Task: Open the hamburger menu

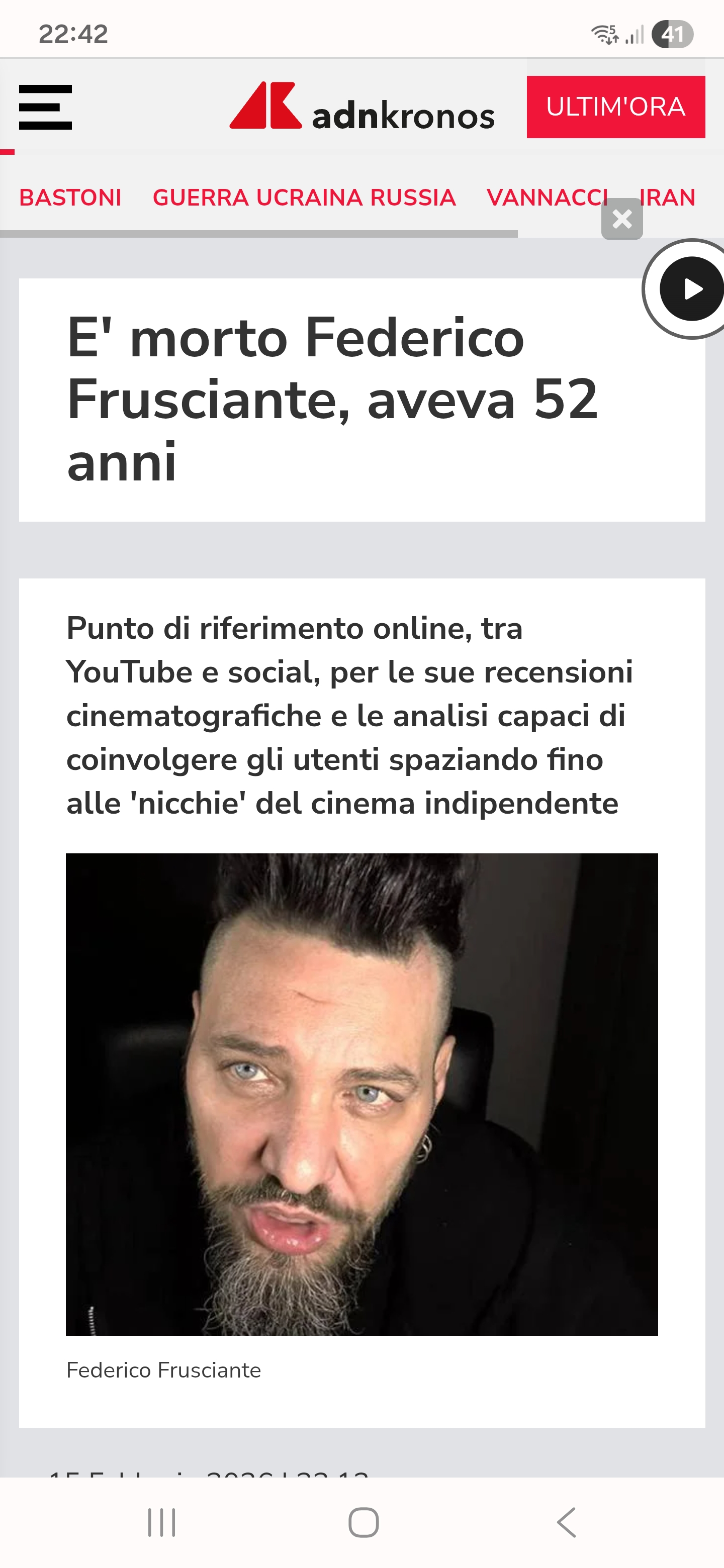Action: pyautogui.click(x=45, y=107)
